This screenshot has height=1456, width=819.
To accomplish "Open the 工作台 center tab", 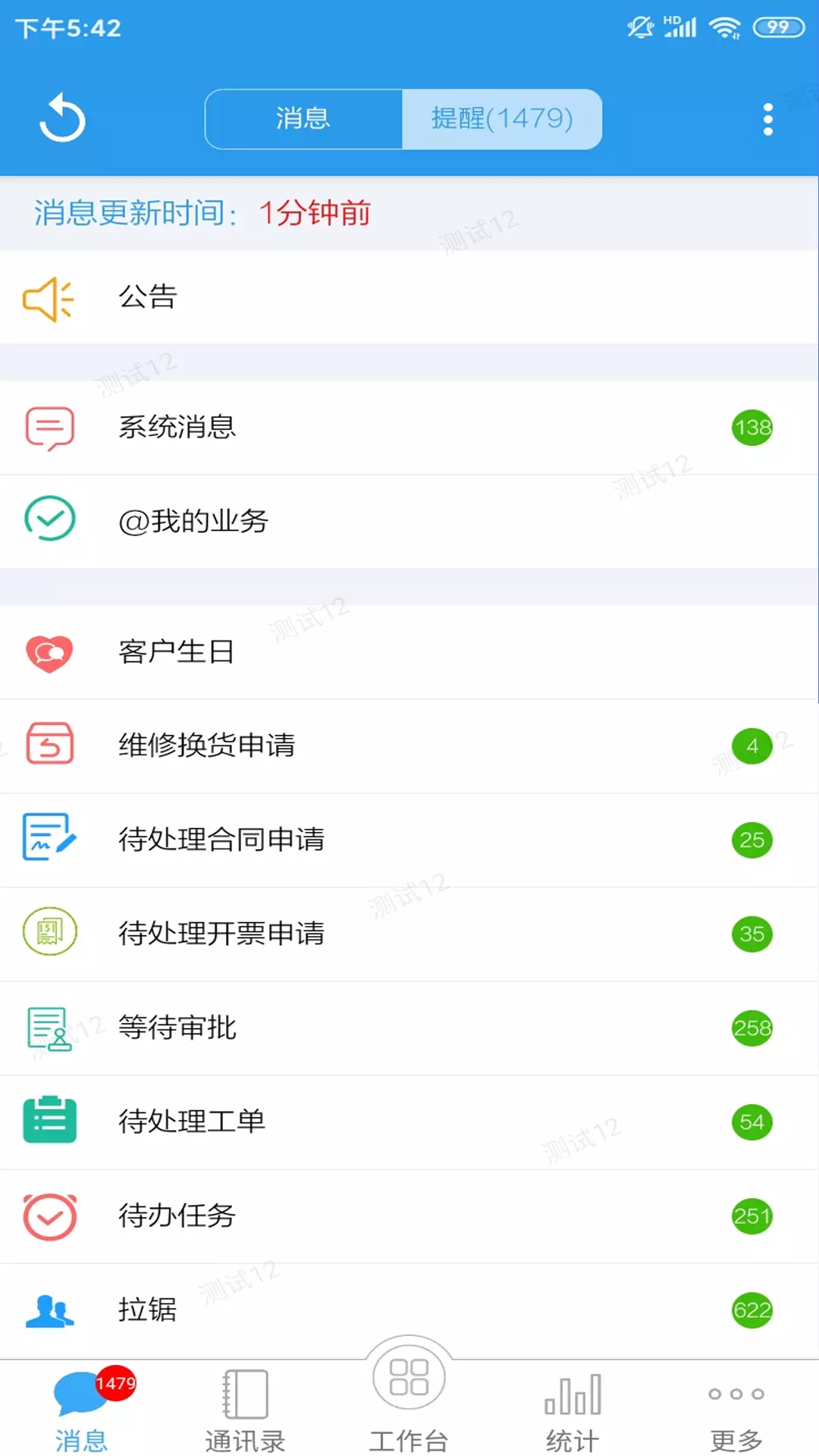I will point(409,1397).
